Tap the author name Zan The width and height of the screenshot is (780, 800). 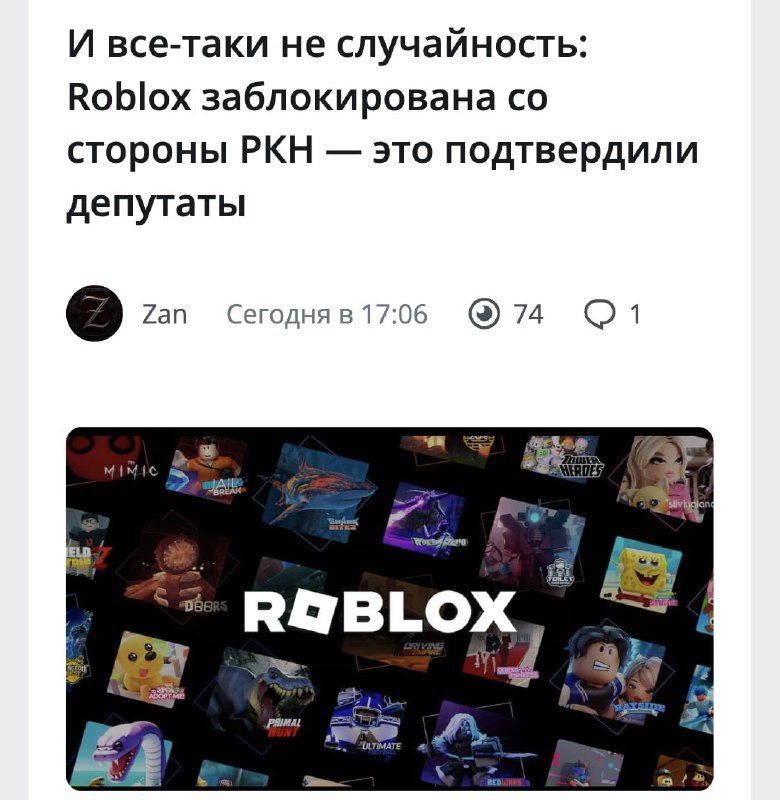point(165,315)
